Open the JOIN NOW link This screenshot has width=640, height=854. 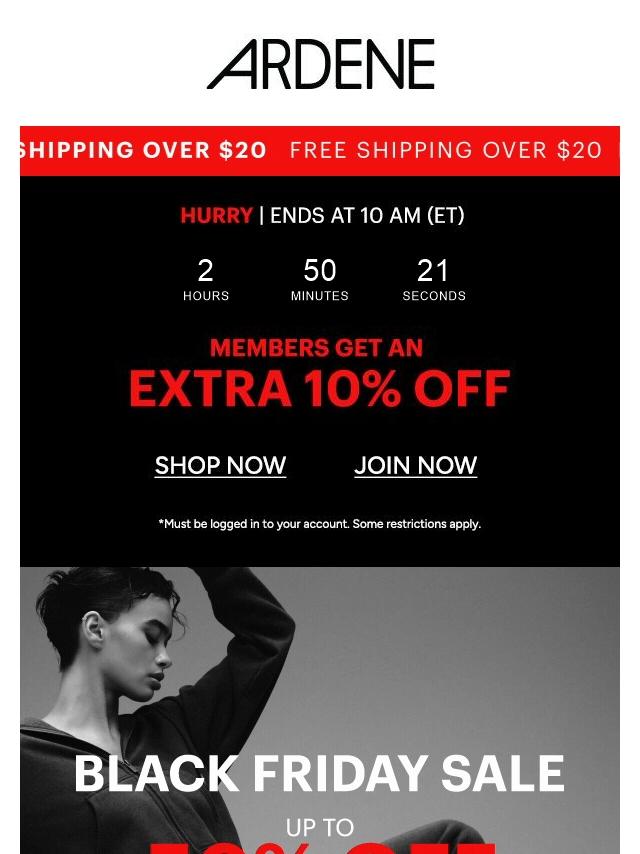pyautogui.click(x=416, y=466)
